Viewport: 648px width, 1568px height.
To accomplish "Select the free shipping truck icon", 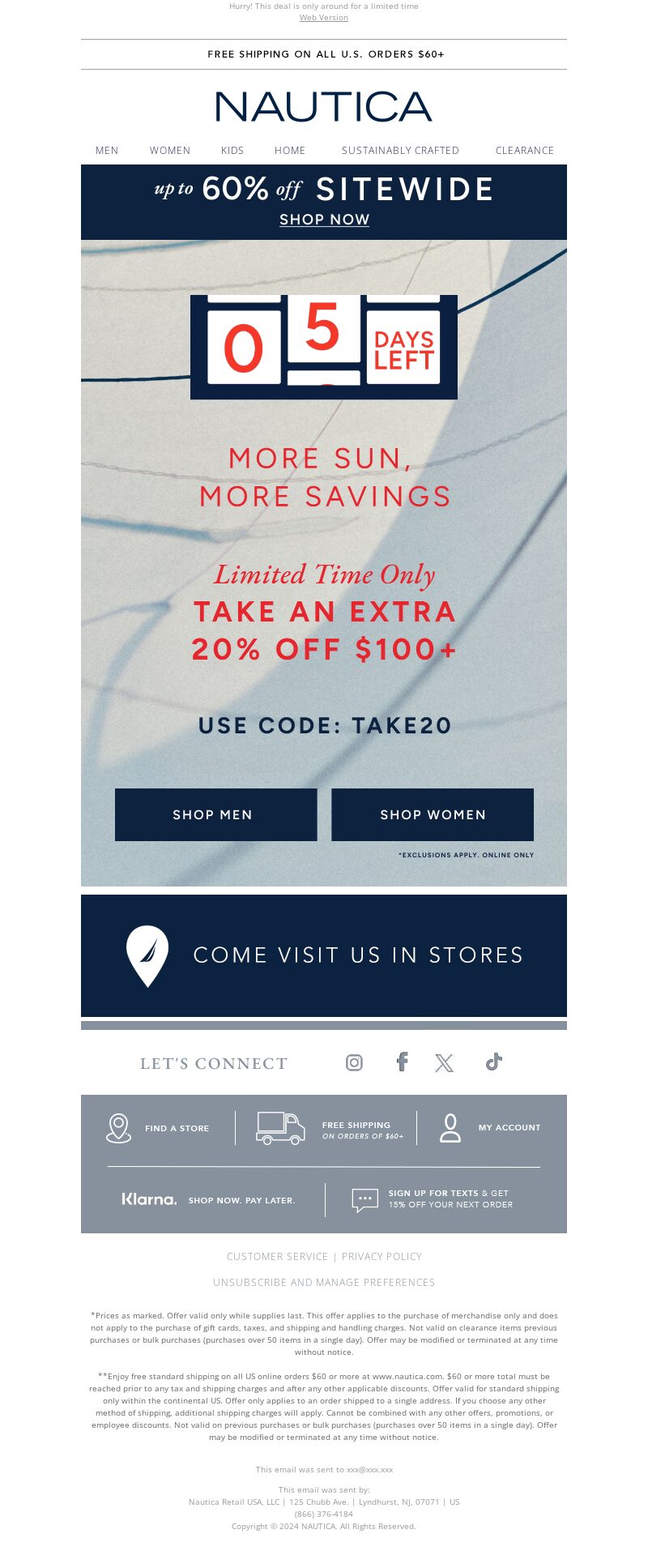I will tap(276, 1127).
